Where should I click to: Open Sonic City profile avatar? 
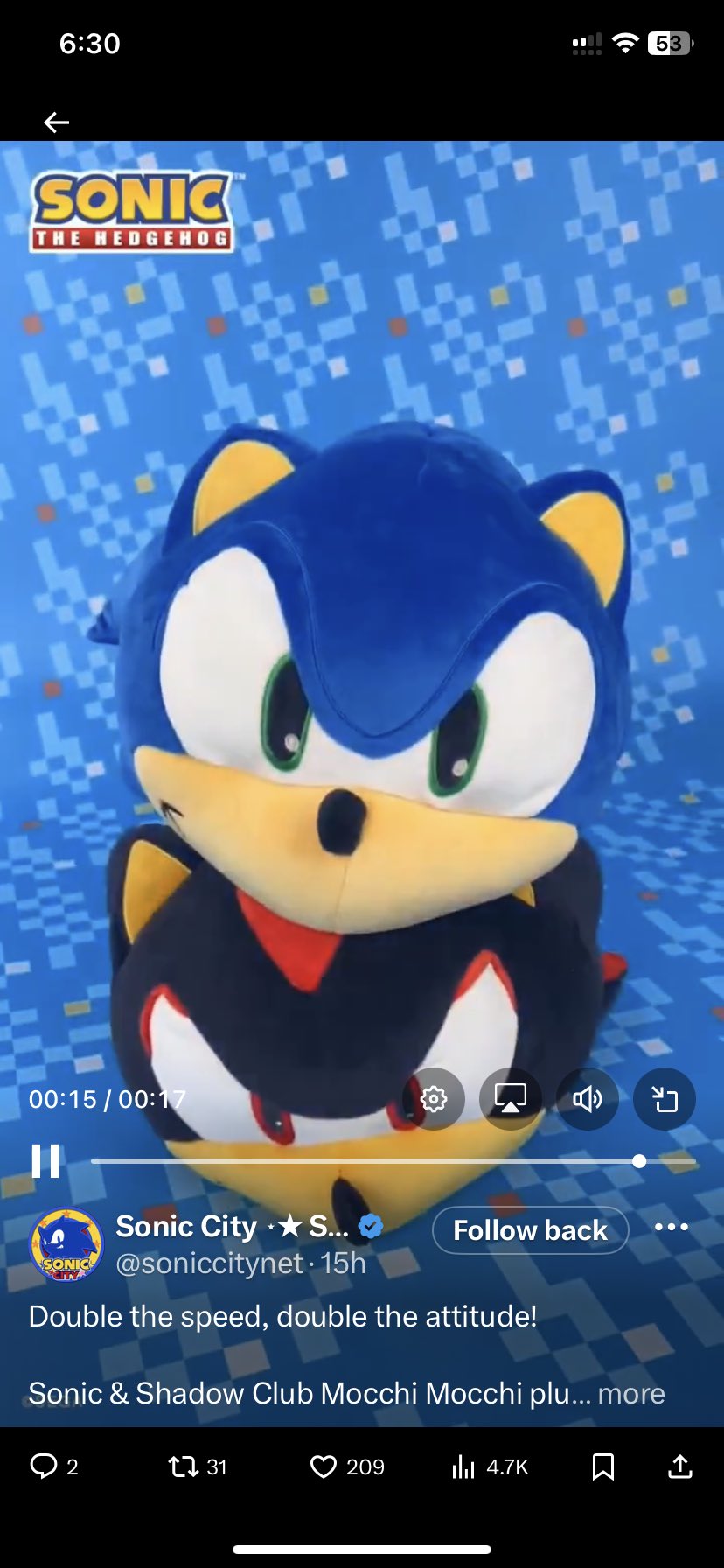pyautogui.click(x=66, y=1244)
